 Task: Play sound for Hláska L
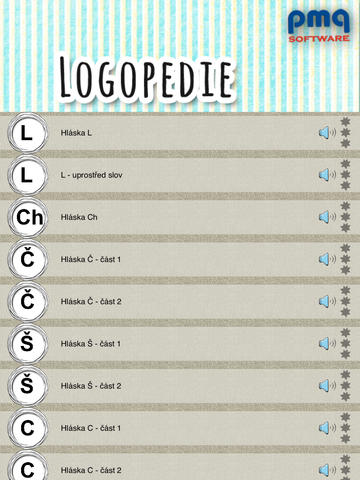tap(327, 133)
